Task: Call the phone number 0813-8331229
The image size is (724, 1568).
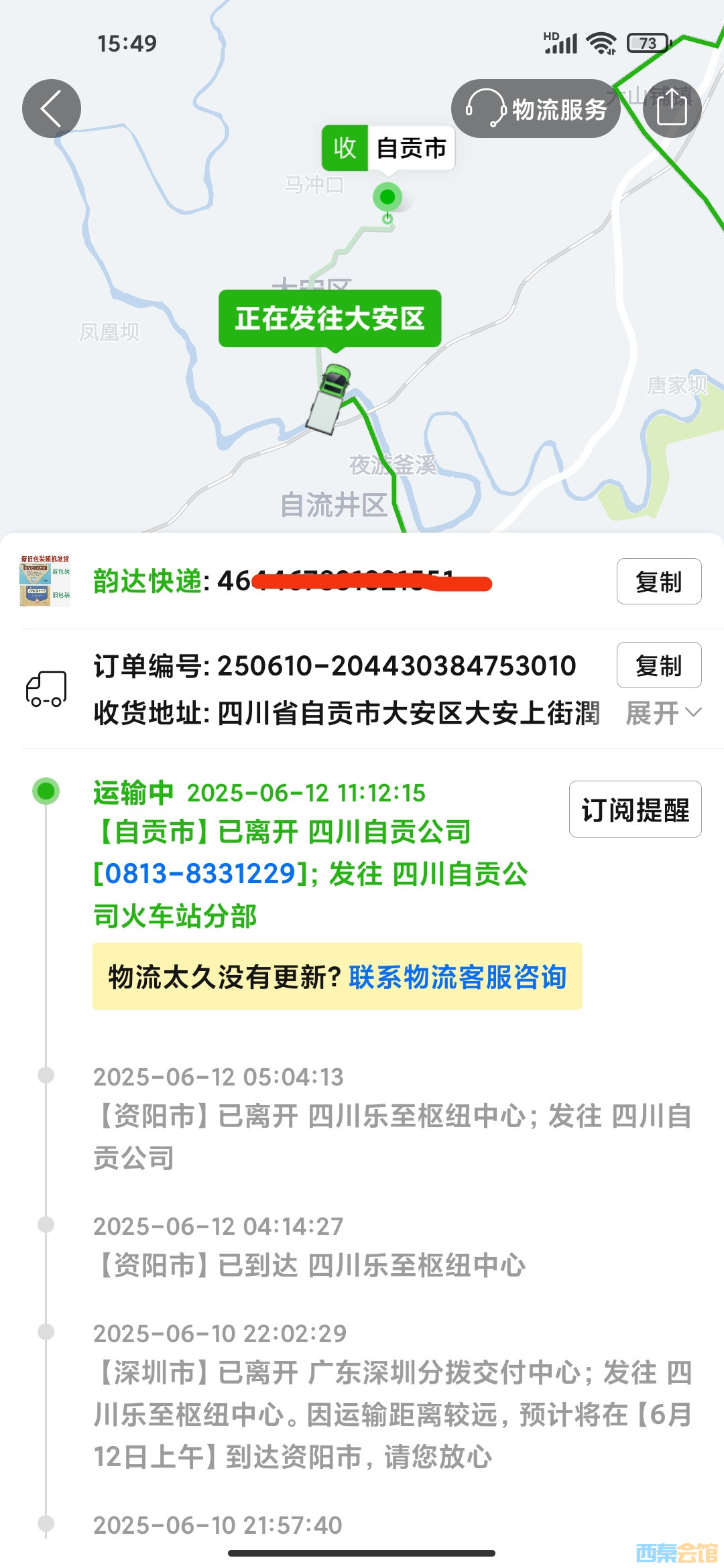Action: click(201, 874)
